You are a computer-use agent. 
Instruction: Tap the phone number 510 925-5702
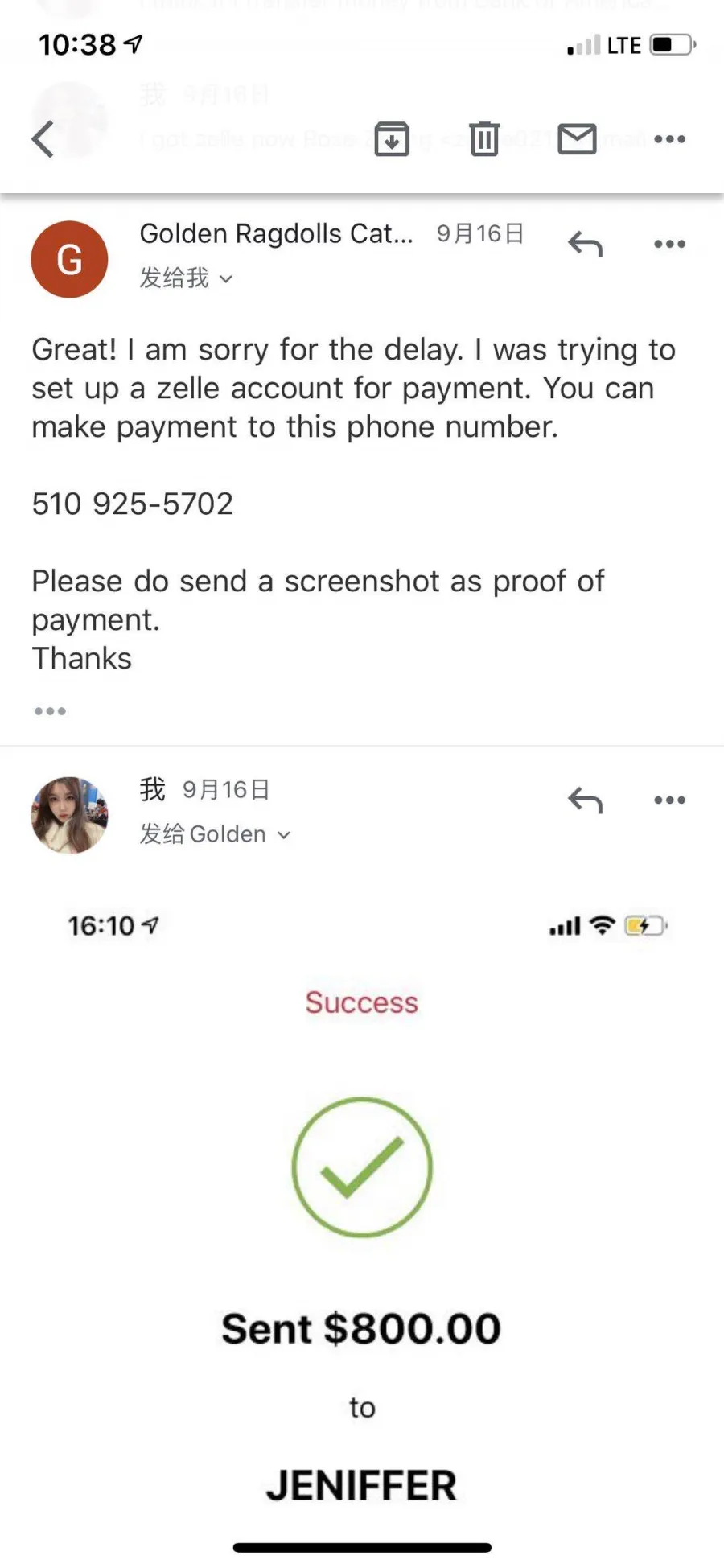pos(133,504)
